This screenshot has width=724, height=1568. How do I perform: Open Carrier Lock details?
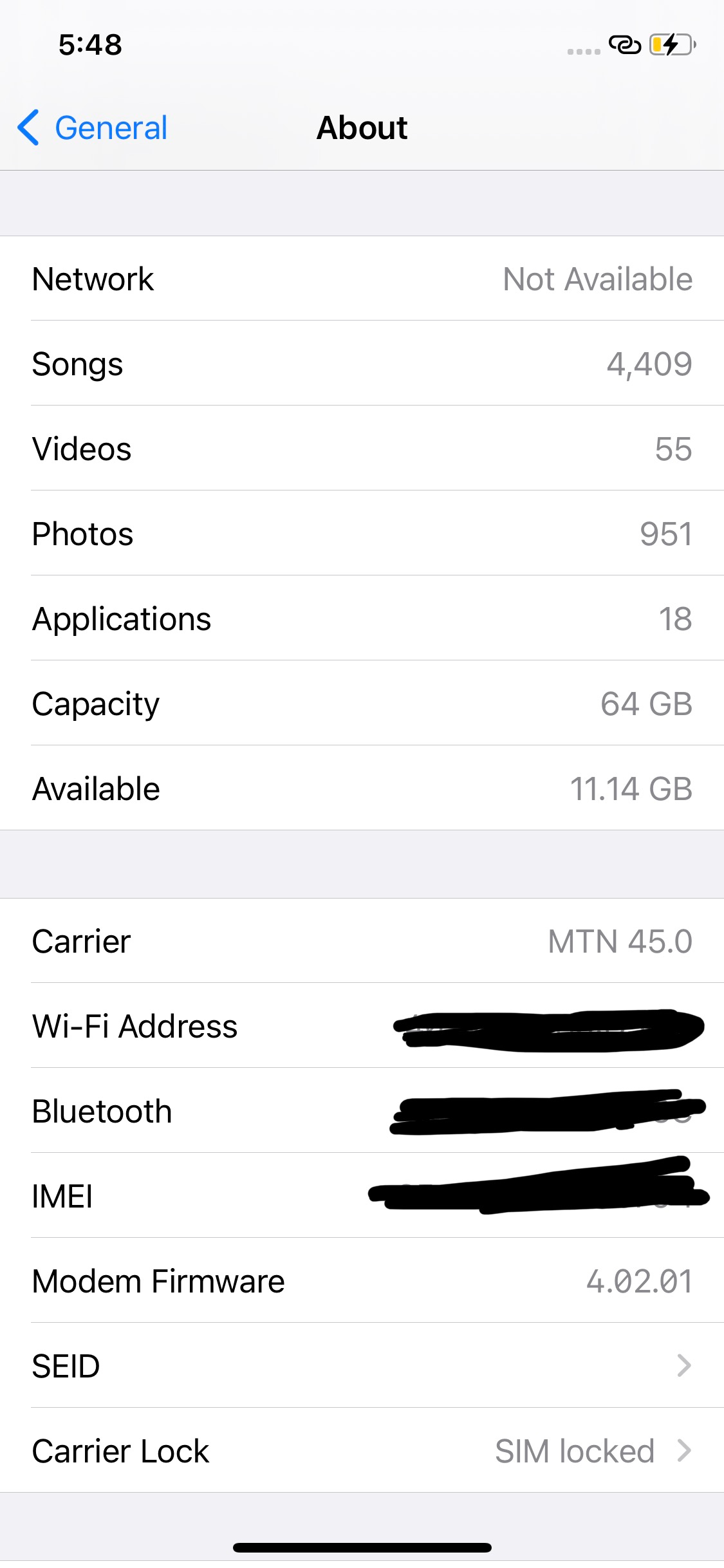[362, 1451]
